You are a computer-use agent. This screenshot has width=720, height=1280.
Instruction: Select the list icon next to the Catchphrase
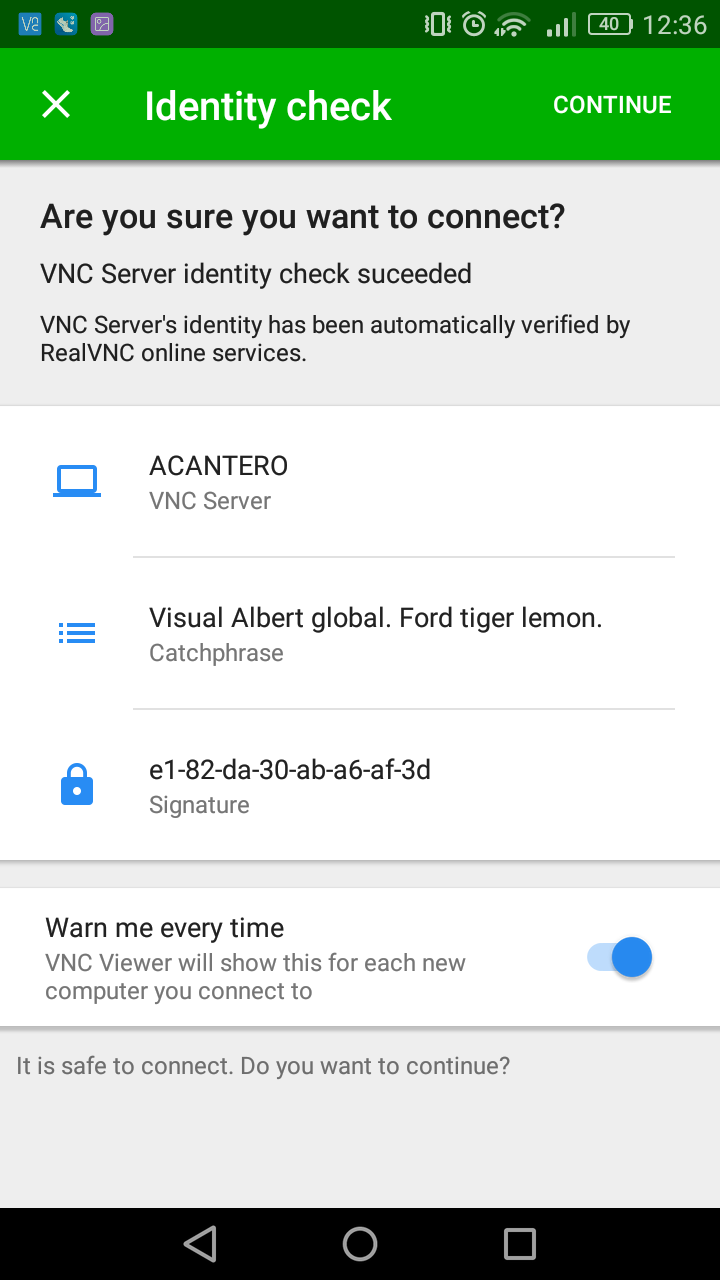pyautogui.click(x=77, y=632)
